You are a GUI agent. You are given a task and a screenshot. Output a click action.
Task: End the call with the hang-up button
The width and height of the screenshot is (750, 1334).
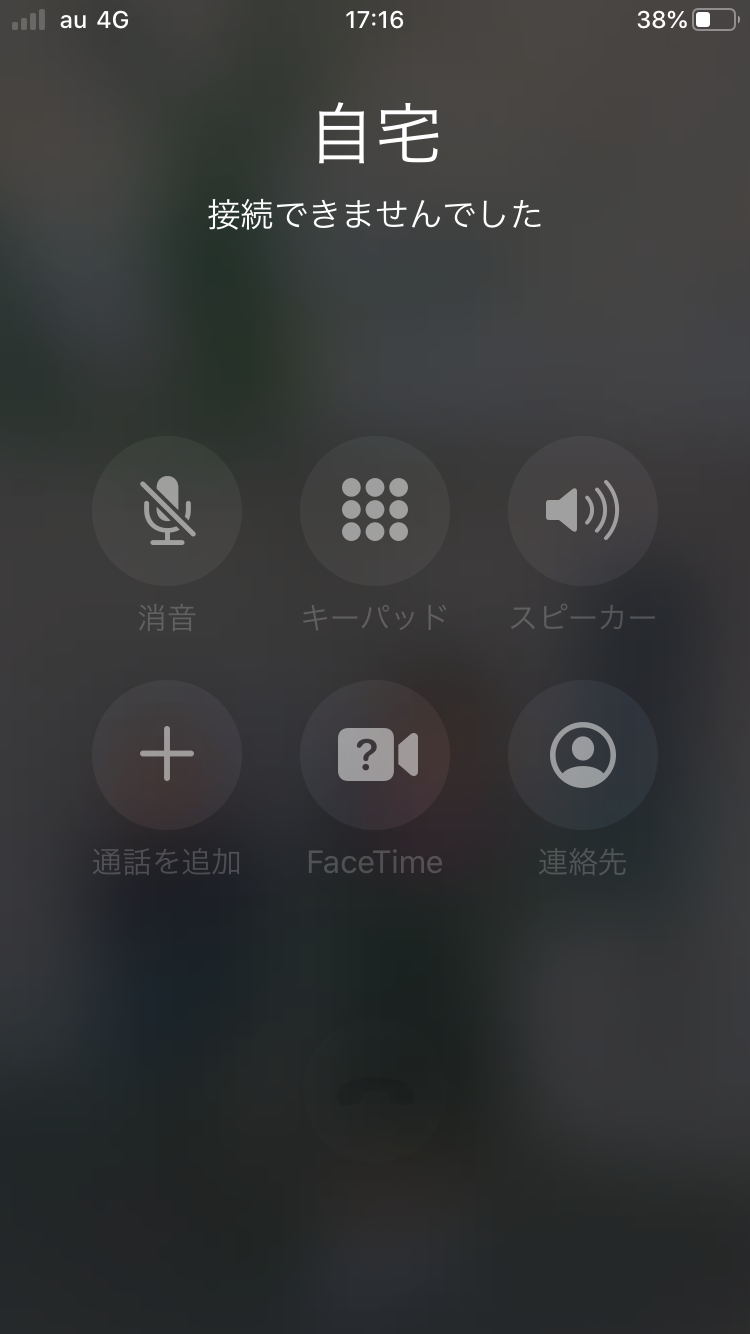[375, 1095]
